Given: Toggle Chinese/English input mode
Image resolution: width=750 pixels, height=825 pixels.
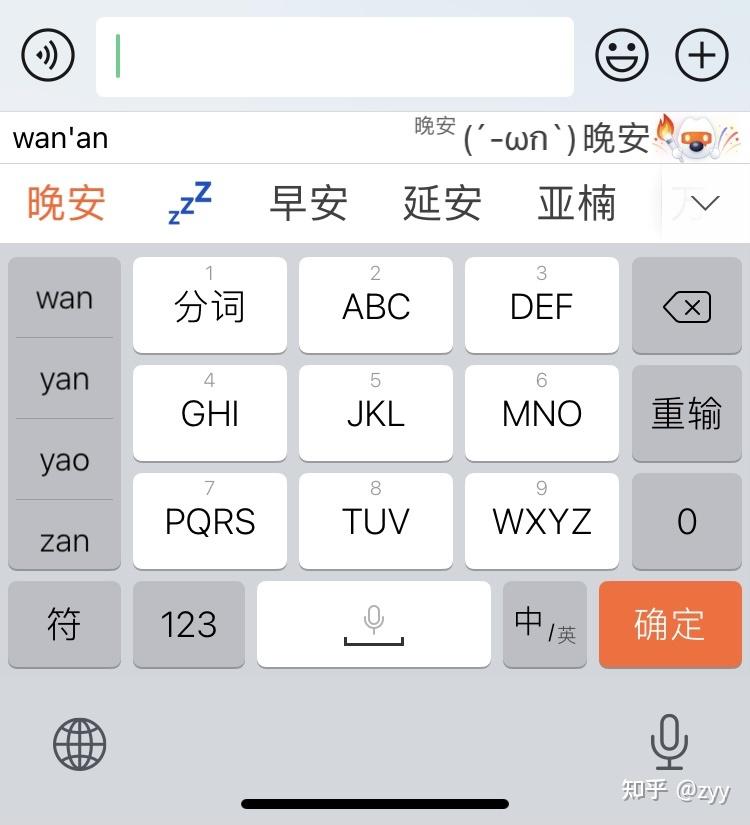Looking at the screenshot, I should [544, 624].
